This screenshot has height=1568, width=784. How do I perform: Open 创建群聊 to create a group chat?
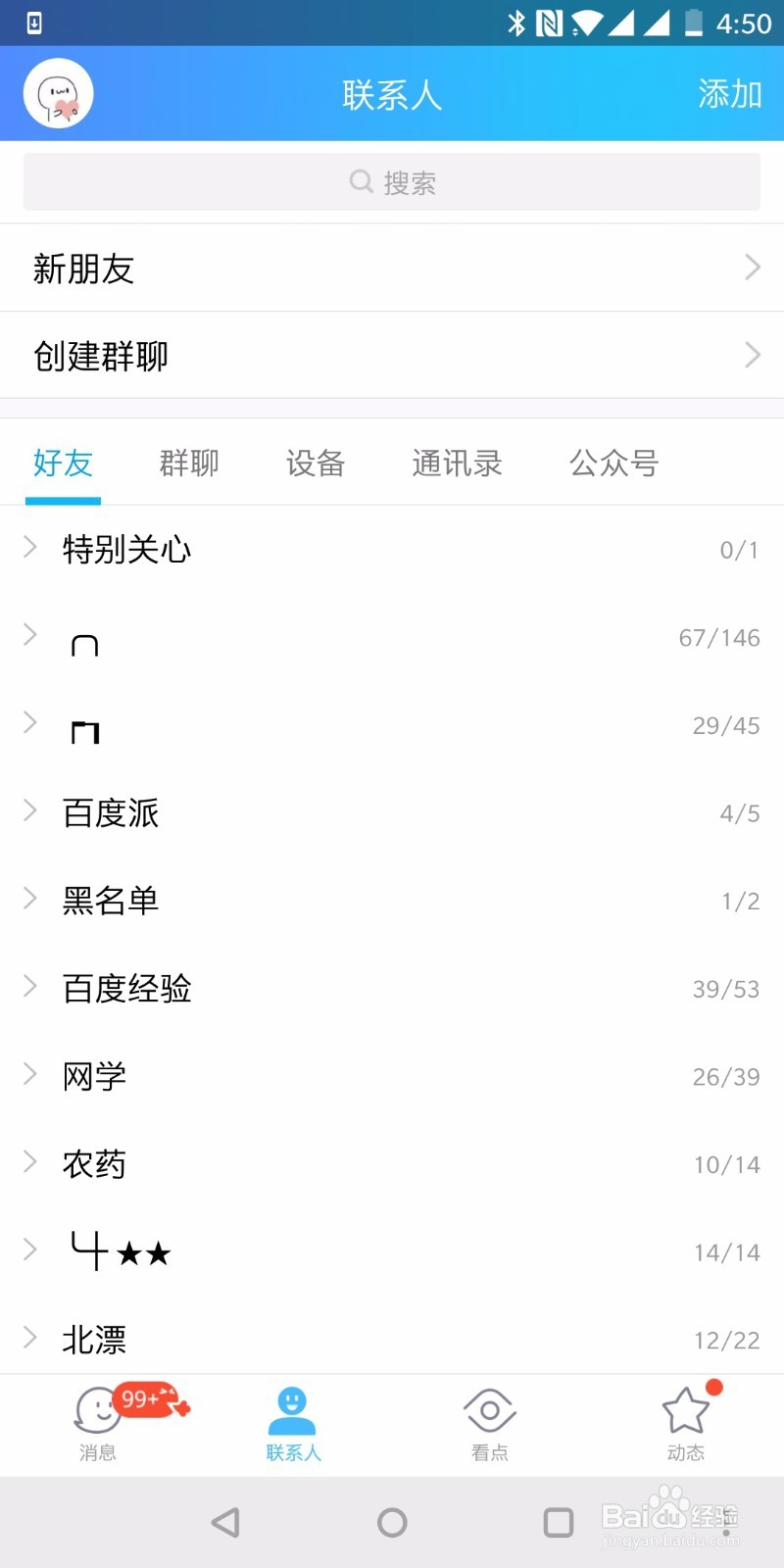103,356
